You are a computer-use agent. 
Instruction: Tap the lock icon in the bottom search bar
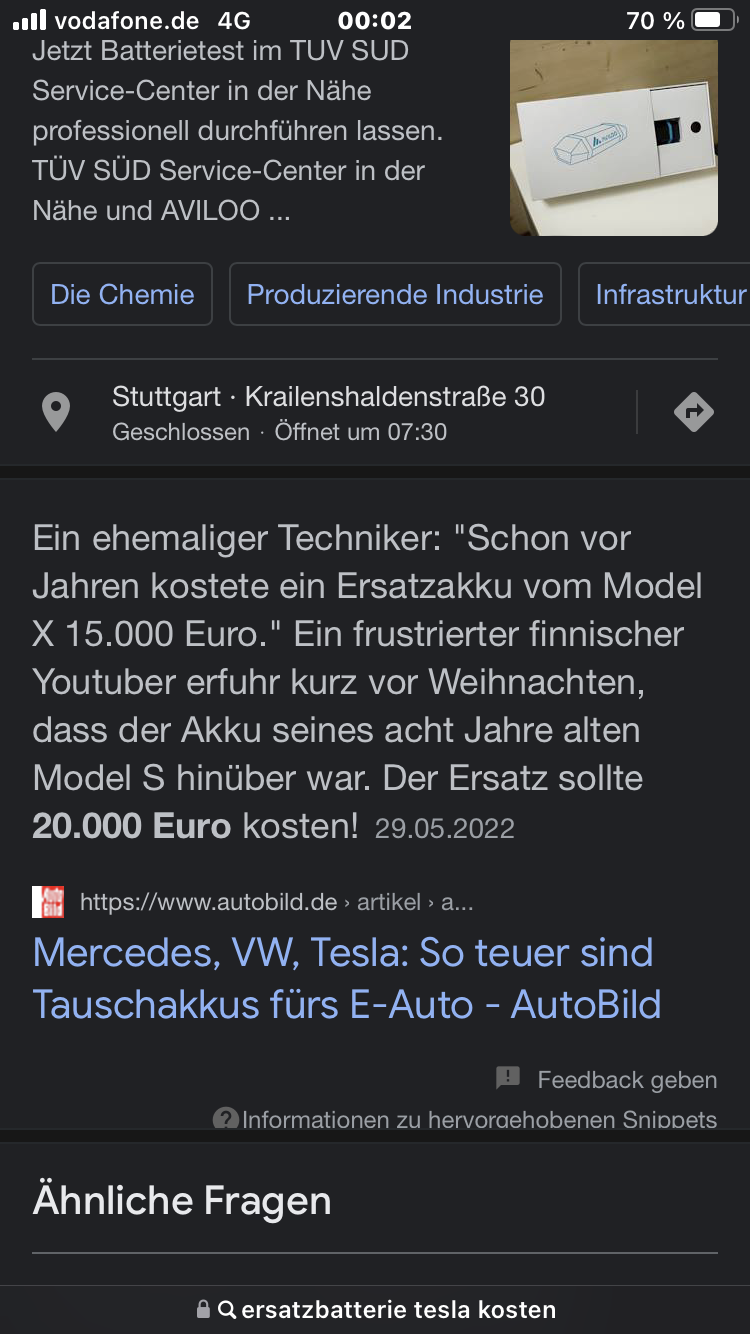[205, 1309]
